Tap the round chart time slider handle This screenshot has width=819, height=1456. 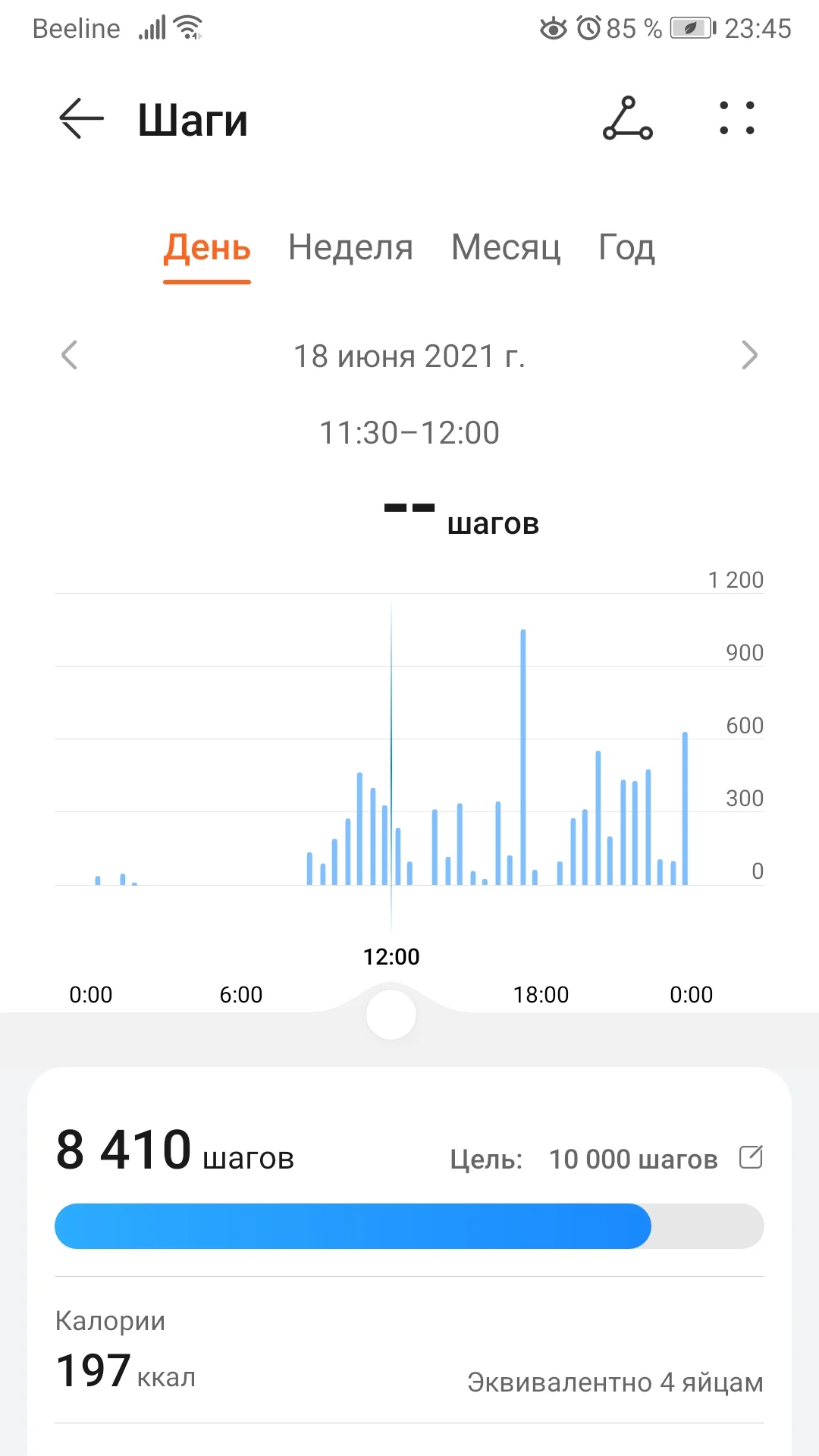click(391, 1015)
